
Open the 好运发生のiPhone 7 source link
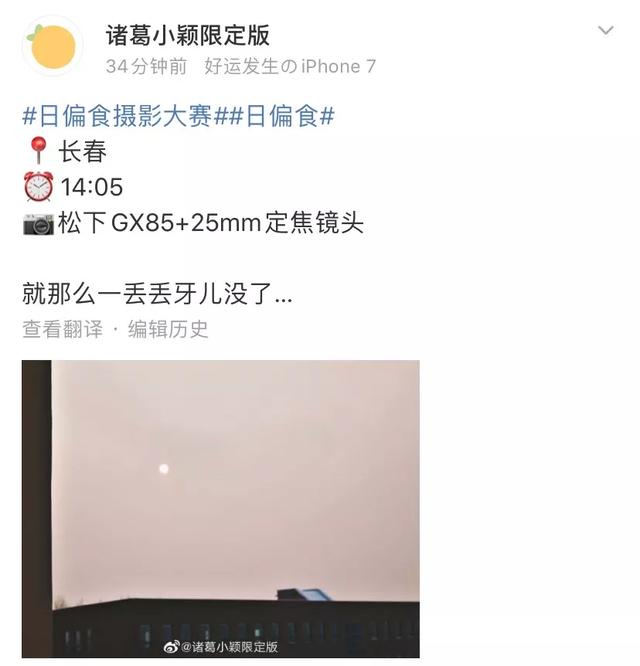click(x=290, y=66)
